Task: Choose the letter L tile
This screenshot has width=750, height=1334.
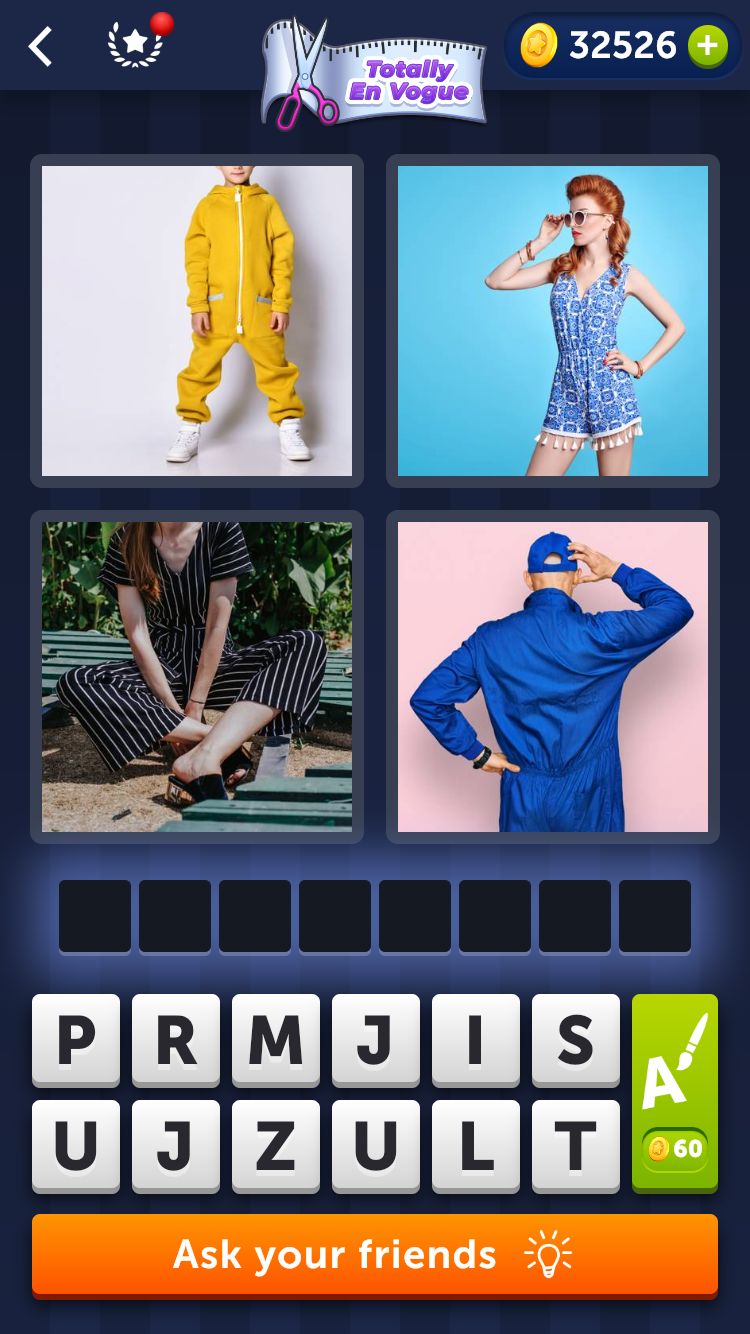Action: 476,1146
